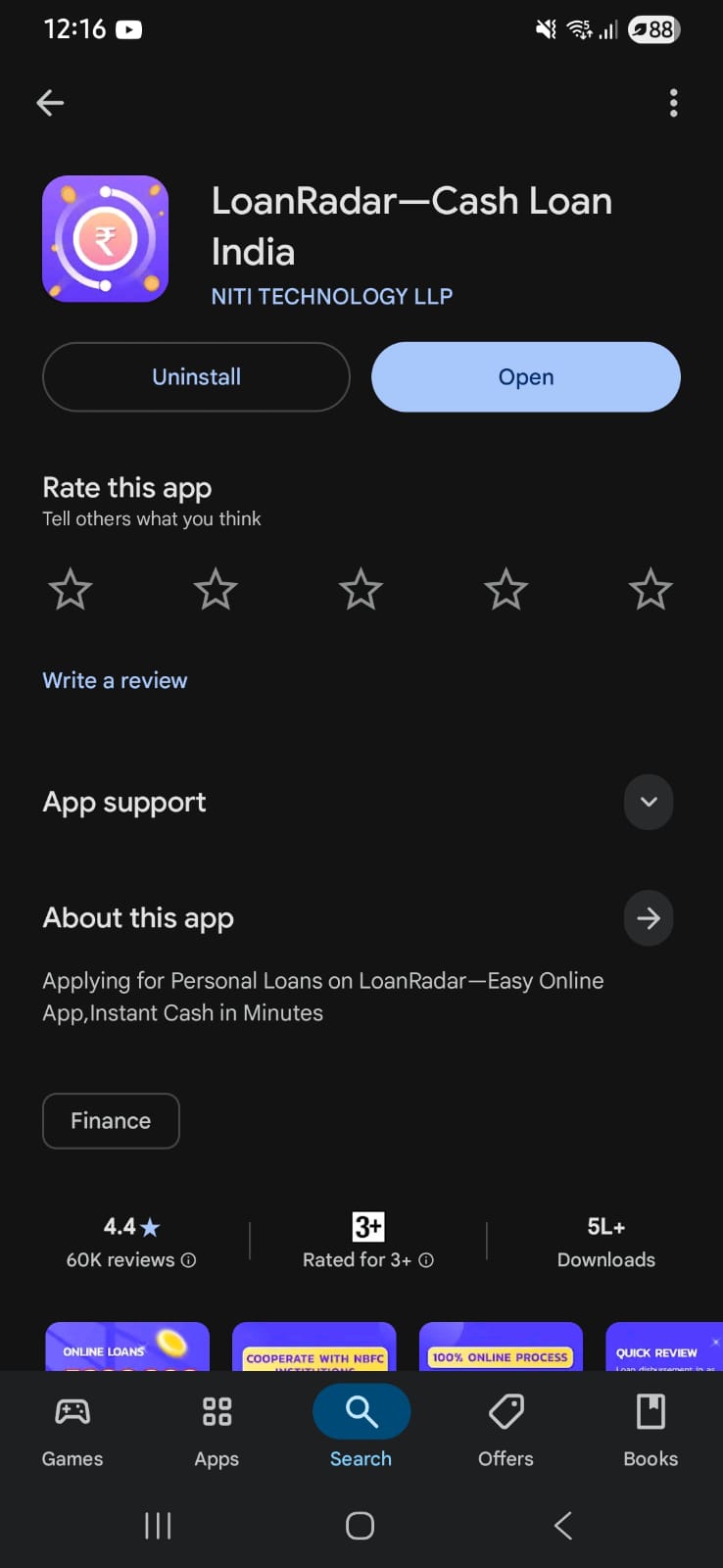Open the Online Loans screenshot
Image resolution: width=723 pixels, height=1568 pixels.
(x=127, y=1347)
